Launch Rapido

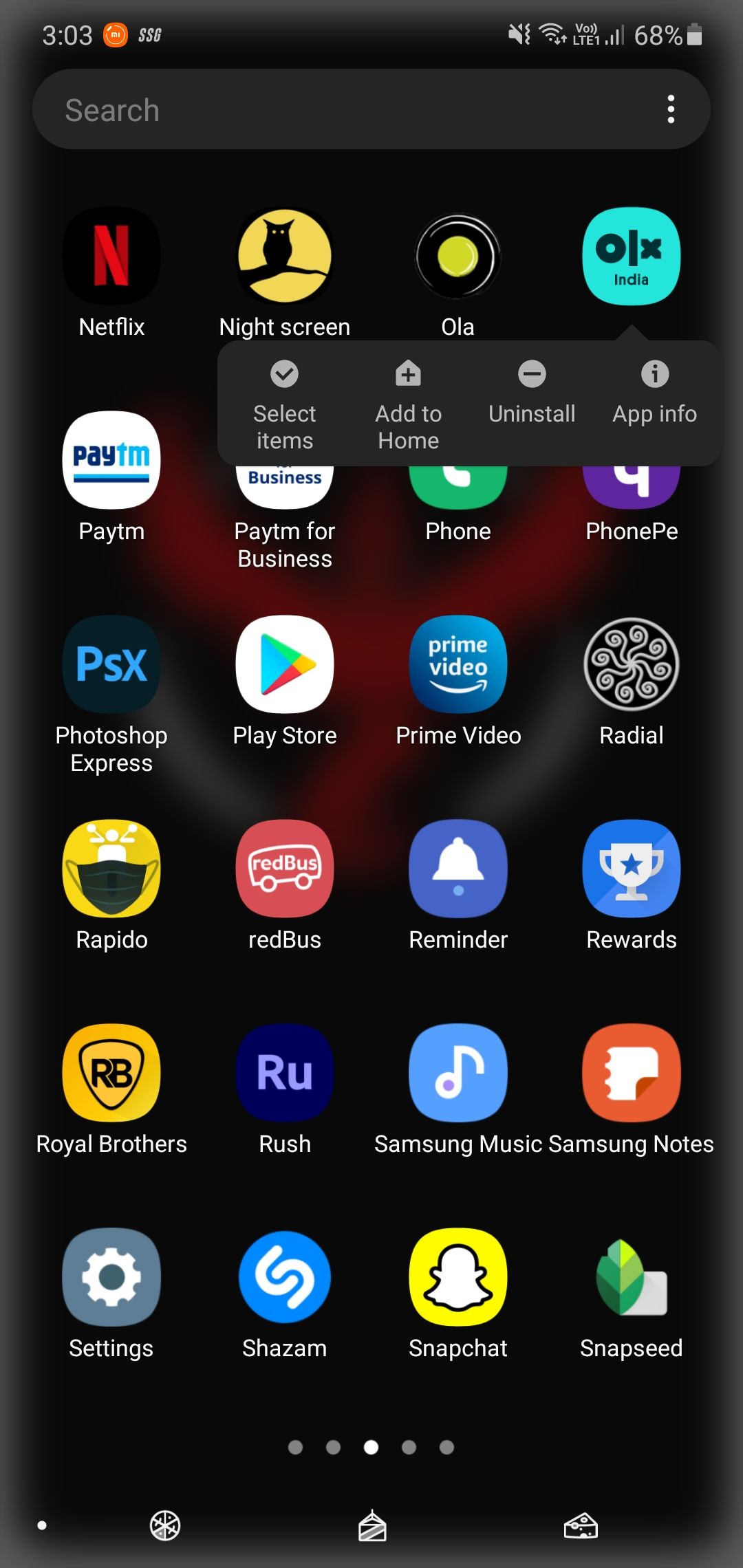point(111,868)
